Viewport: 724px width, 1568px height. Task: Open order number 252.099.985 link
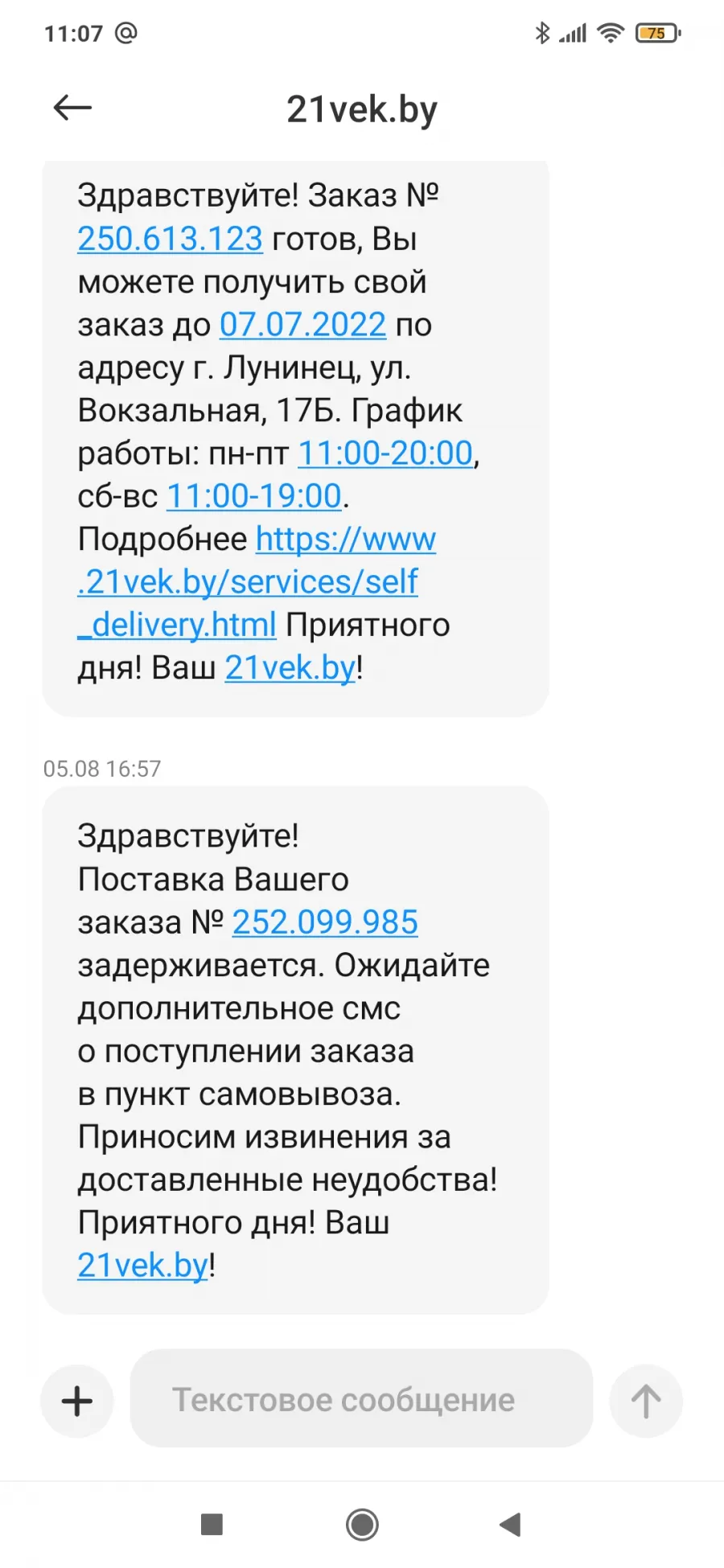coord(325,922)
